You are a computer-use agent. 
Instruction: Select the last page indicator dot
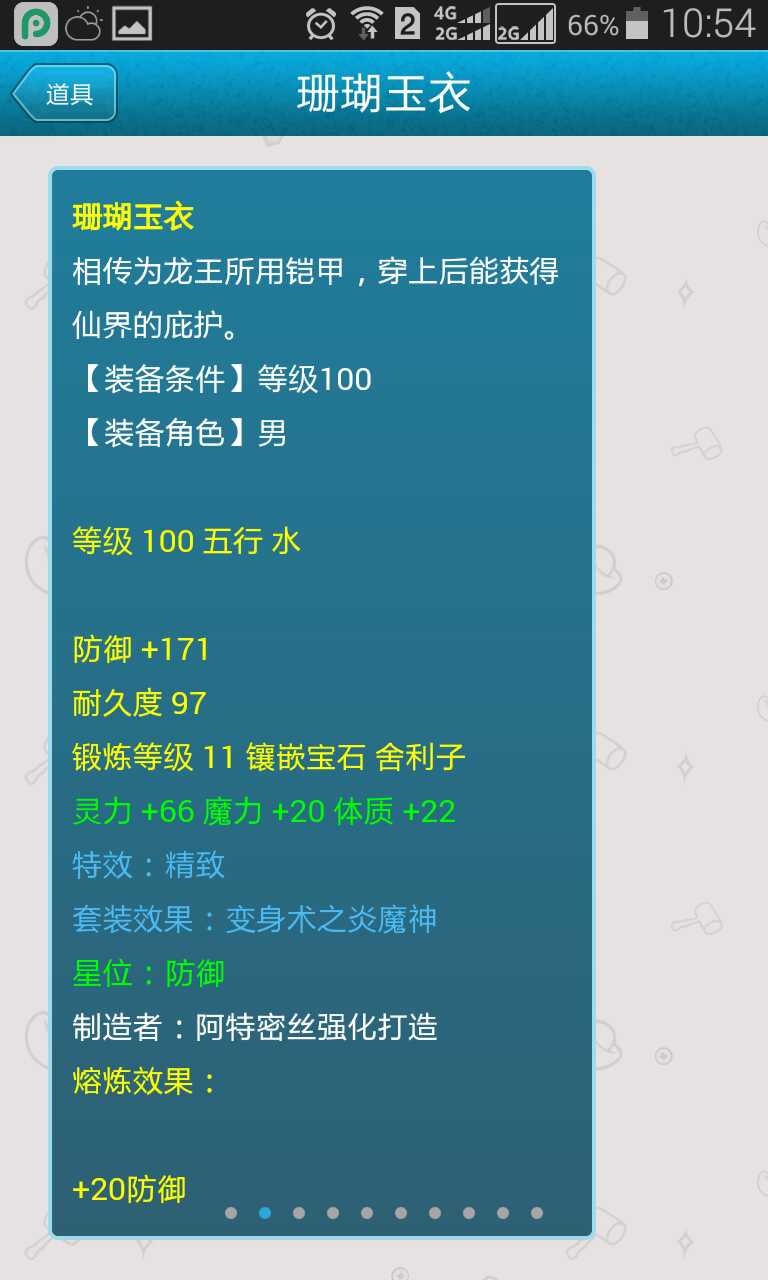pyautogui.click(x=537, y=1213)
